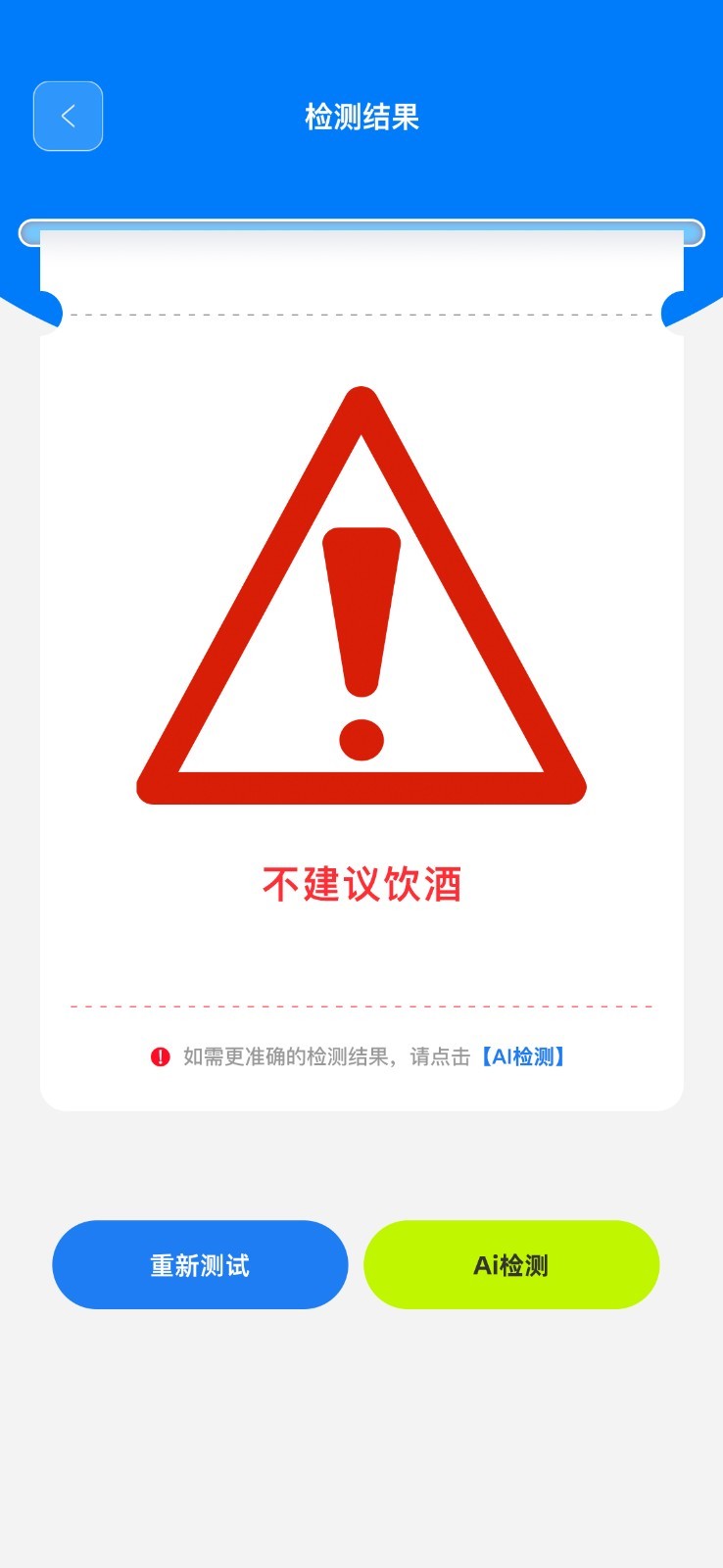The height and width of the screenshot is (1568, 723).
Task: Tap the 重新测试 button to retest
Action: click(x=200, y=1264)
